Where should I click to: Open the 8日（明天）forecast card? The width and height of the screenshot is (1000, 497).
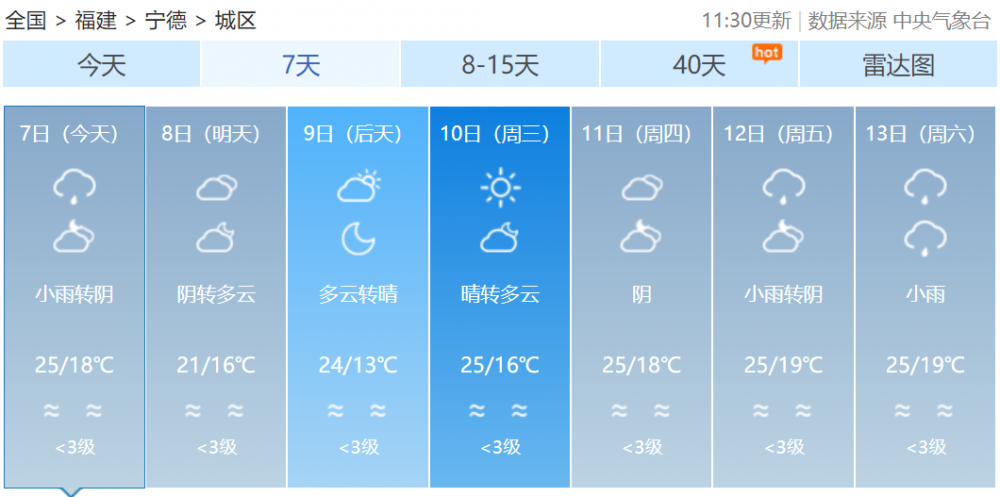click(216, 296)
